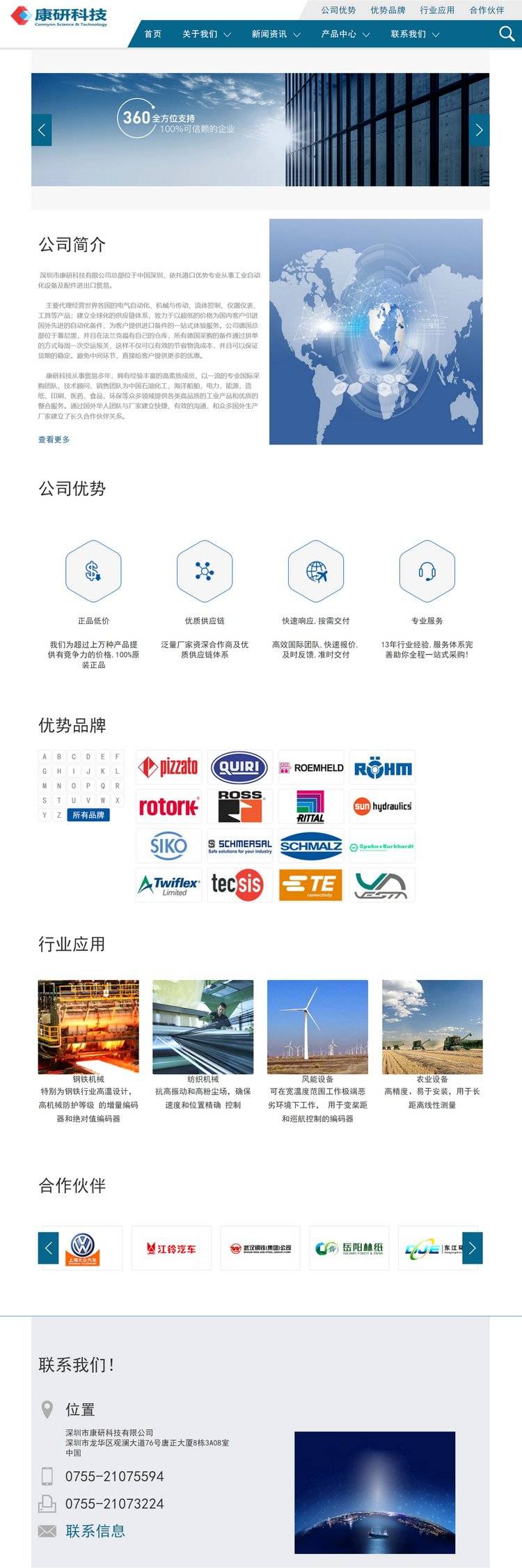Open 查看更多 in company profile
522x1568 pixels.
click(x=54, y=440)
